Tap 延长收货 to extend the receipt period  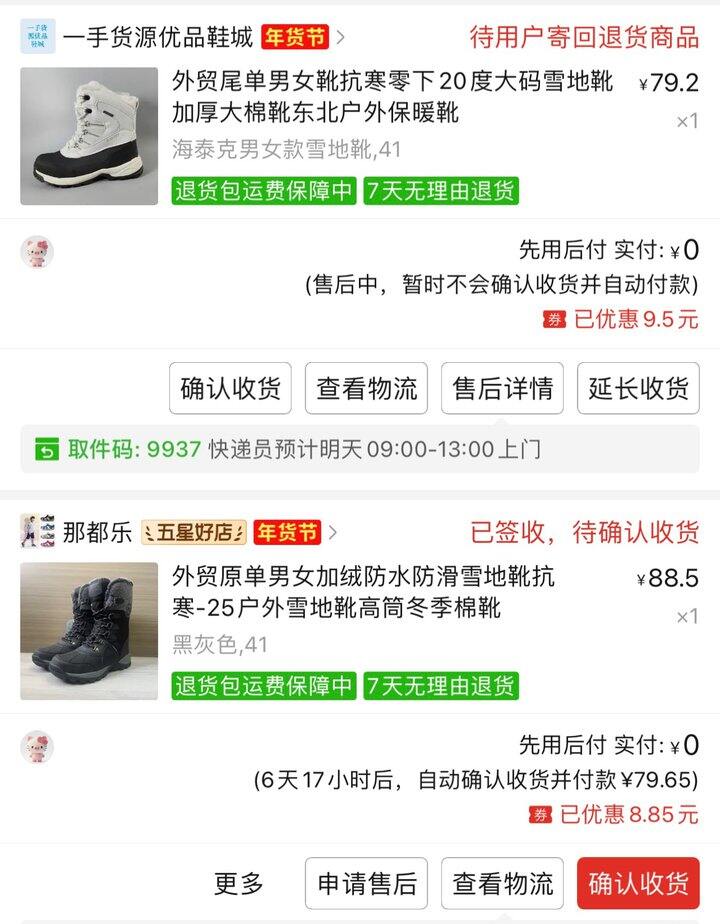638,388
